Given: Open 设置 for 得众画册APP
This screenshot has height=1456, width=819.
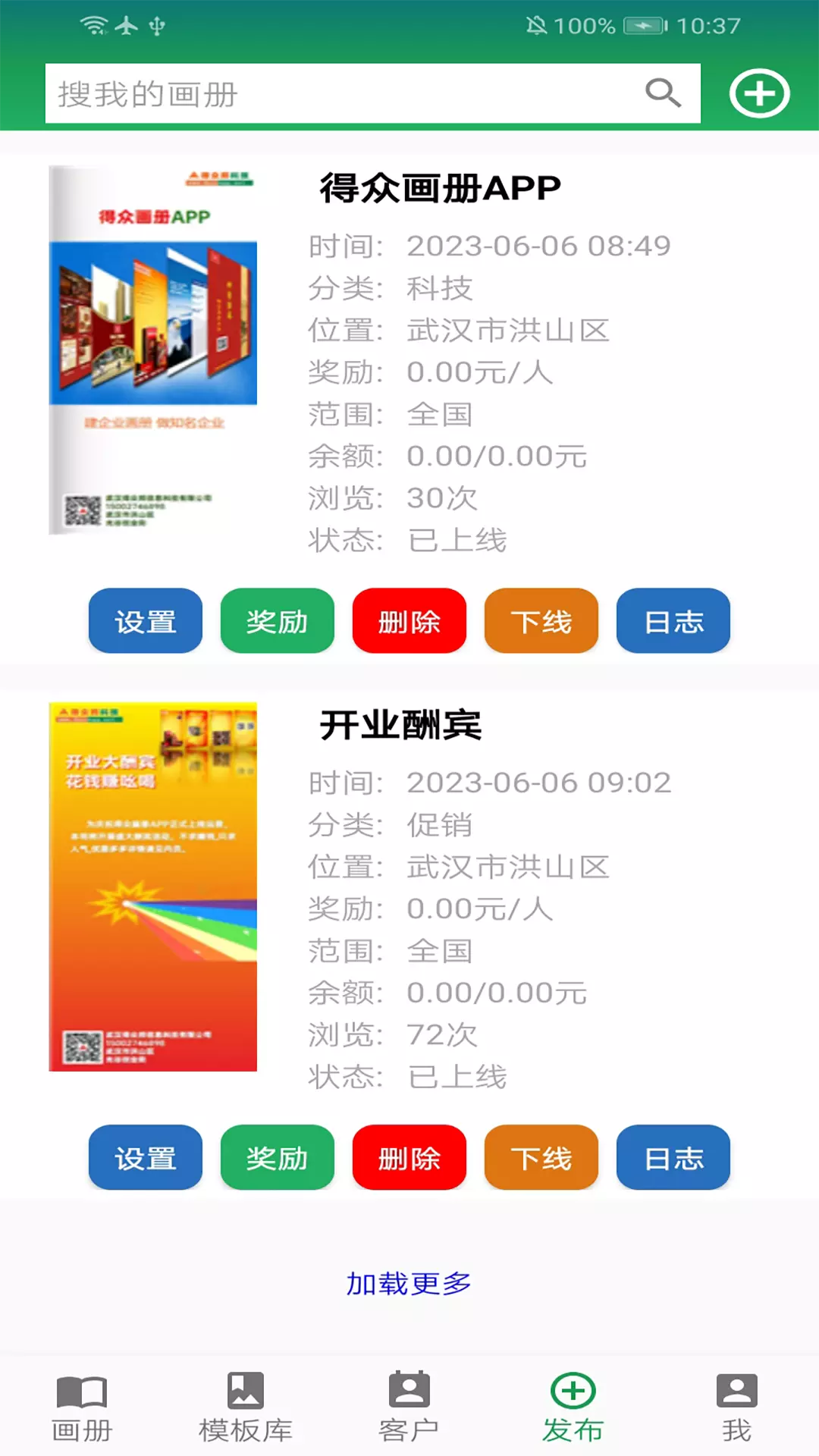Looking at the screenshot, I should 146,621.
